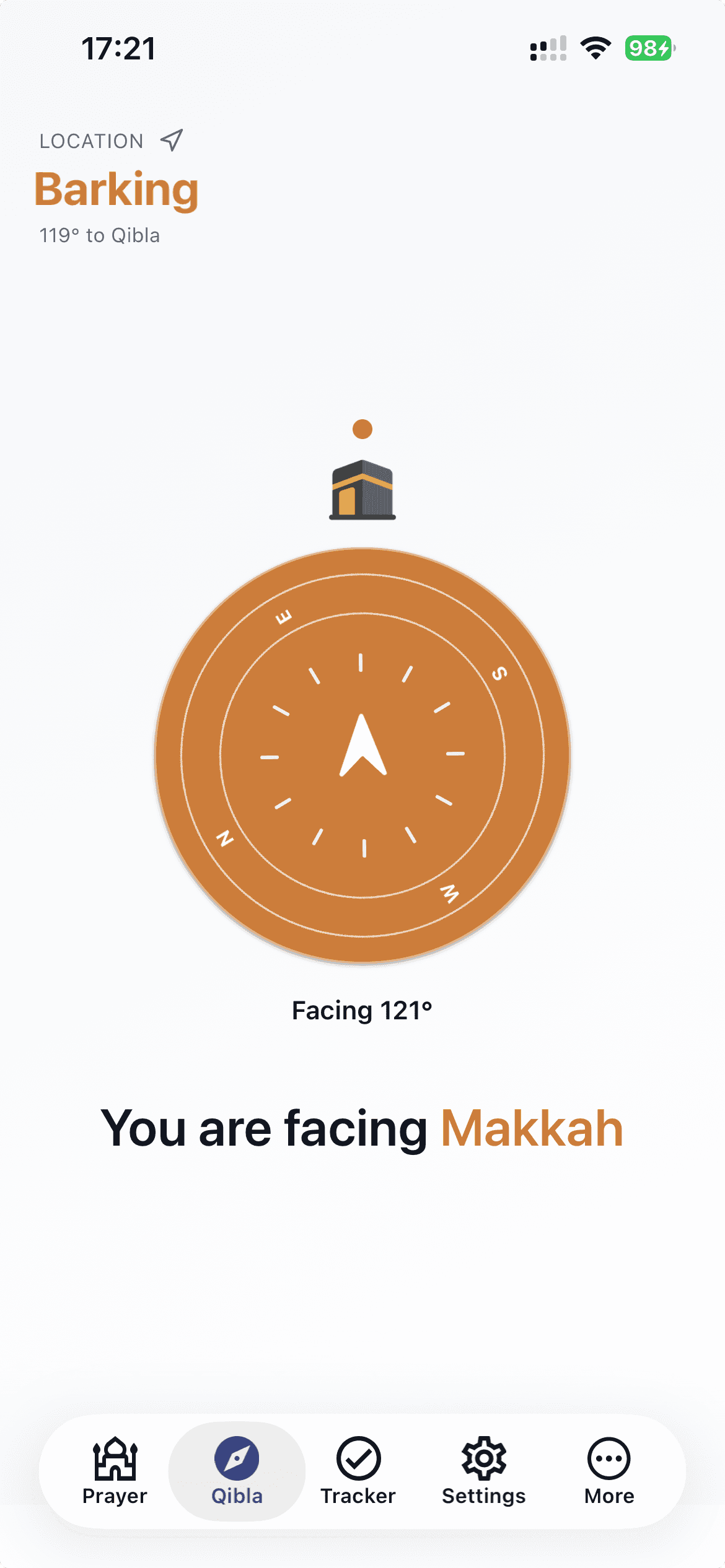Select the Qibla compass icon
This screenshot has width=725, height=1568.
237,1458
